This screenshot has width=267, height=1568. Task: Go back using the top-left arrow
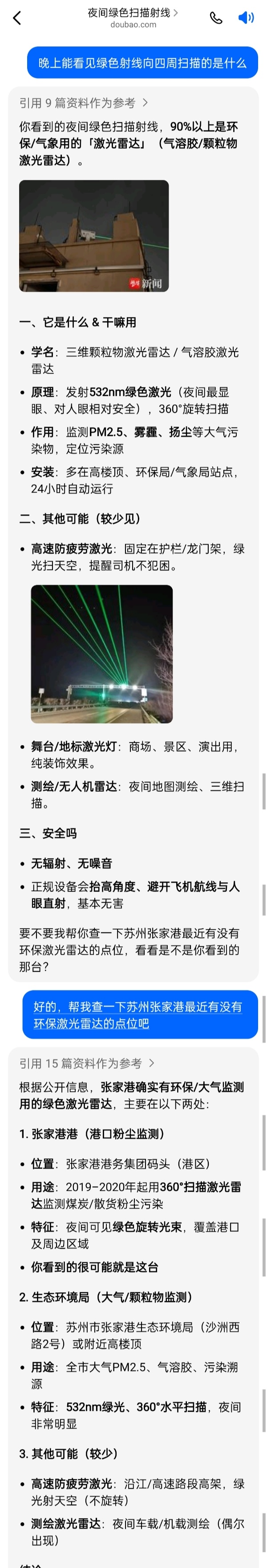pyautogui.click(x=17, y=18)
